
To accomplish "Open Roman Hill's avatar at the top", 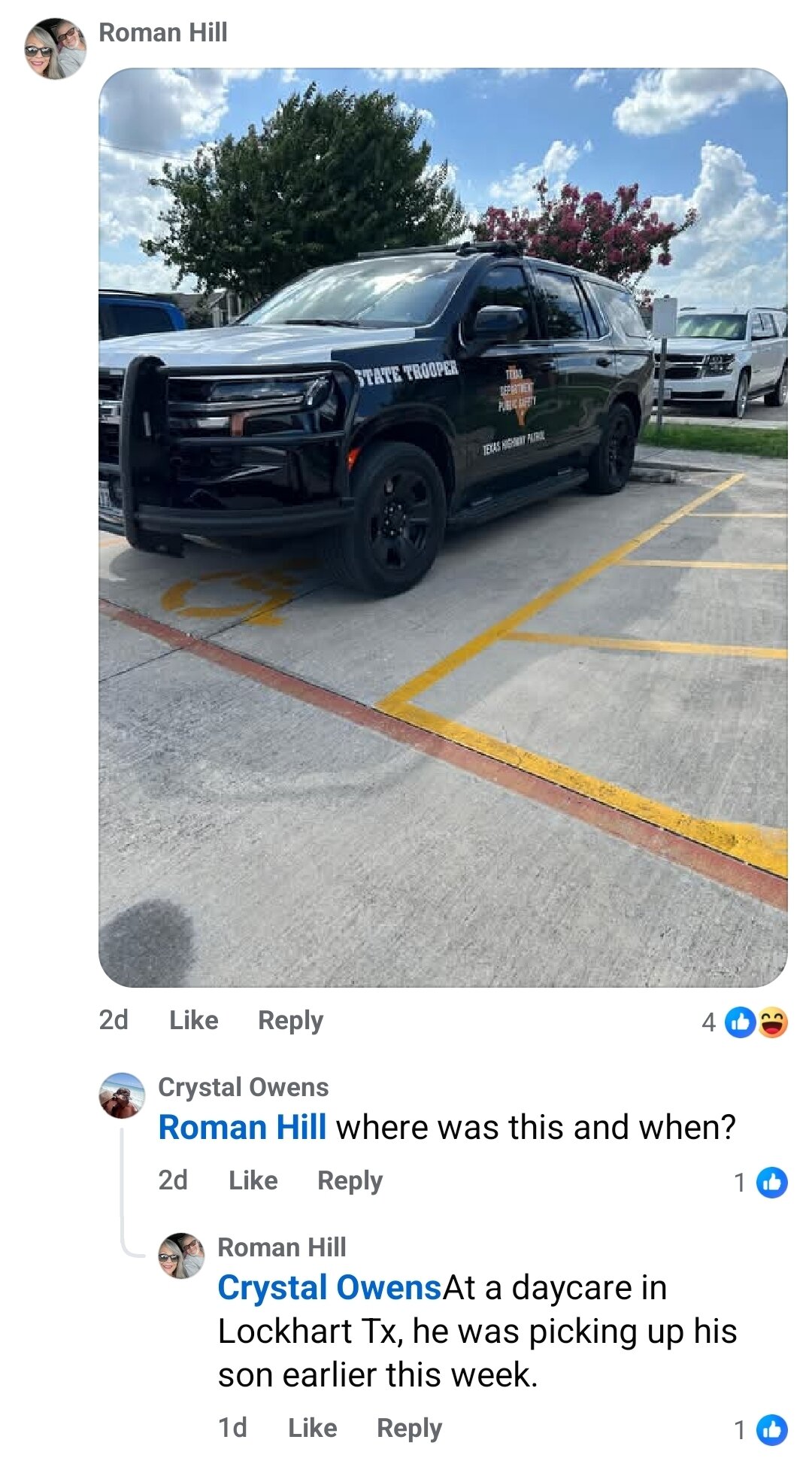I will click(56, 49).
